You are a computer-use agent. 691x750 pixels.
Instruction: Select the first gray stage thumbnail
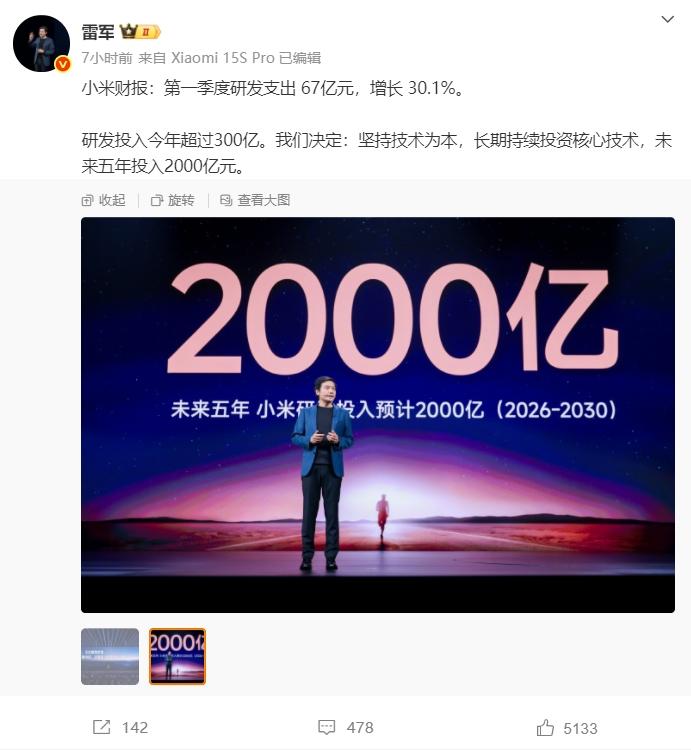pyautogui.click(x=110, y=656)
